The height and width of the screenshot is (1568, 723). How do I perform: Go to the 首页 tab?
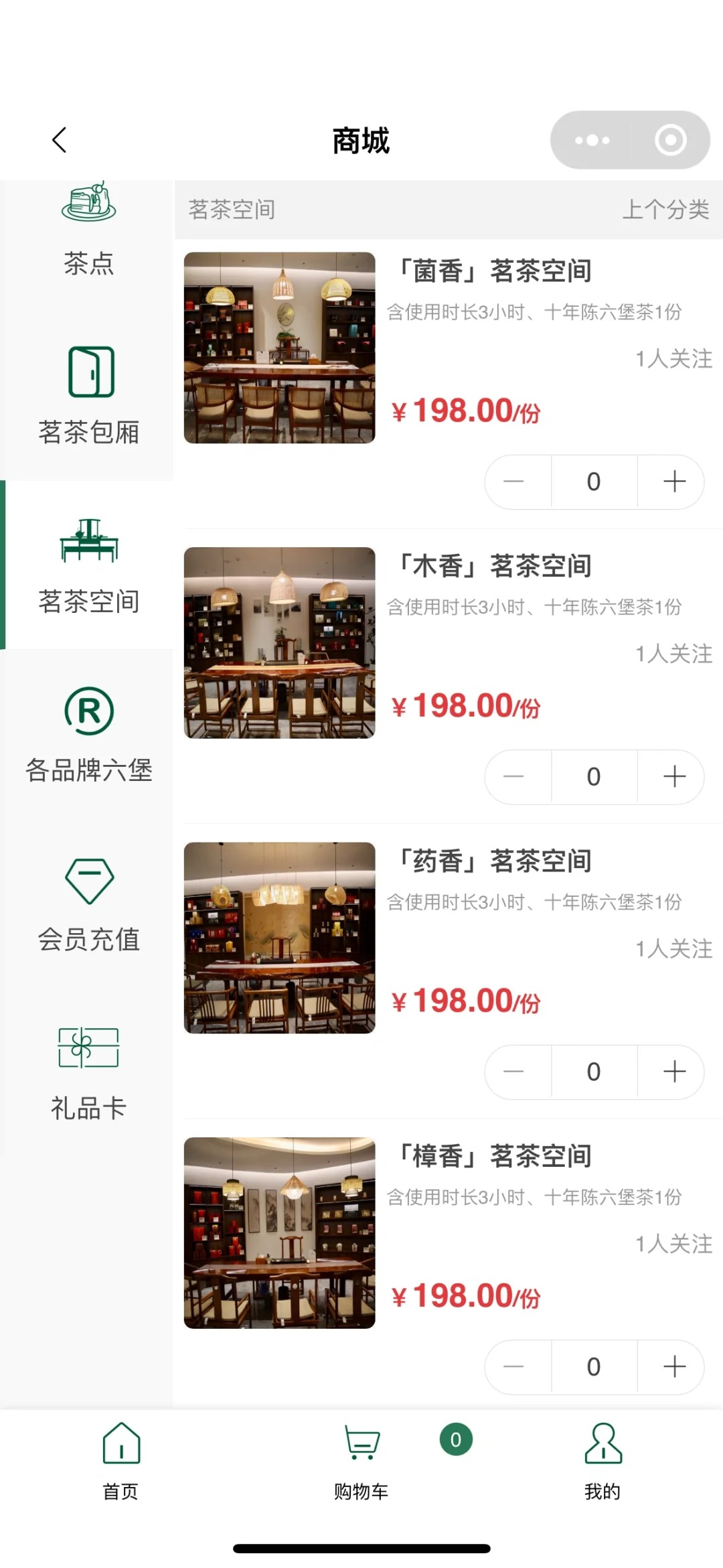pyautogui.click(x=120, y=1462)
